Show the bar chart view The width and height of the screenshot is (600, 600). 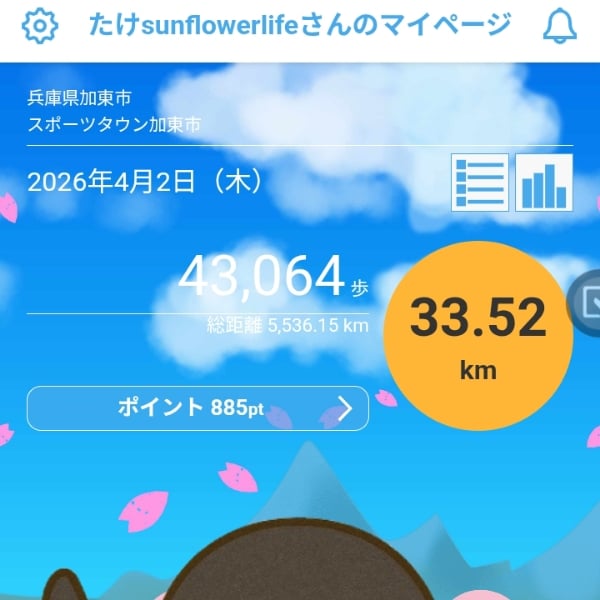click(x=543, y=182)
